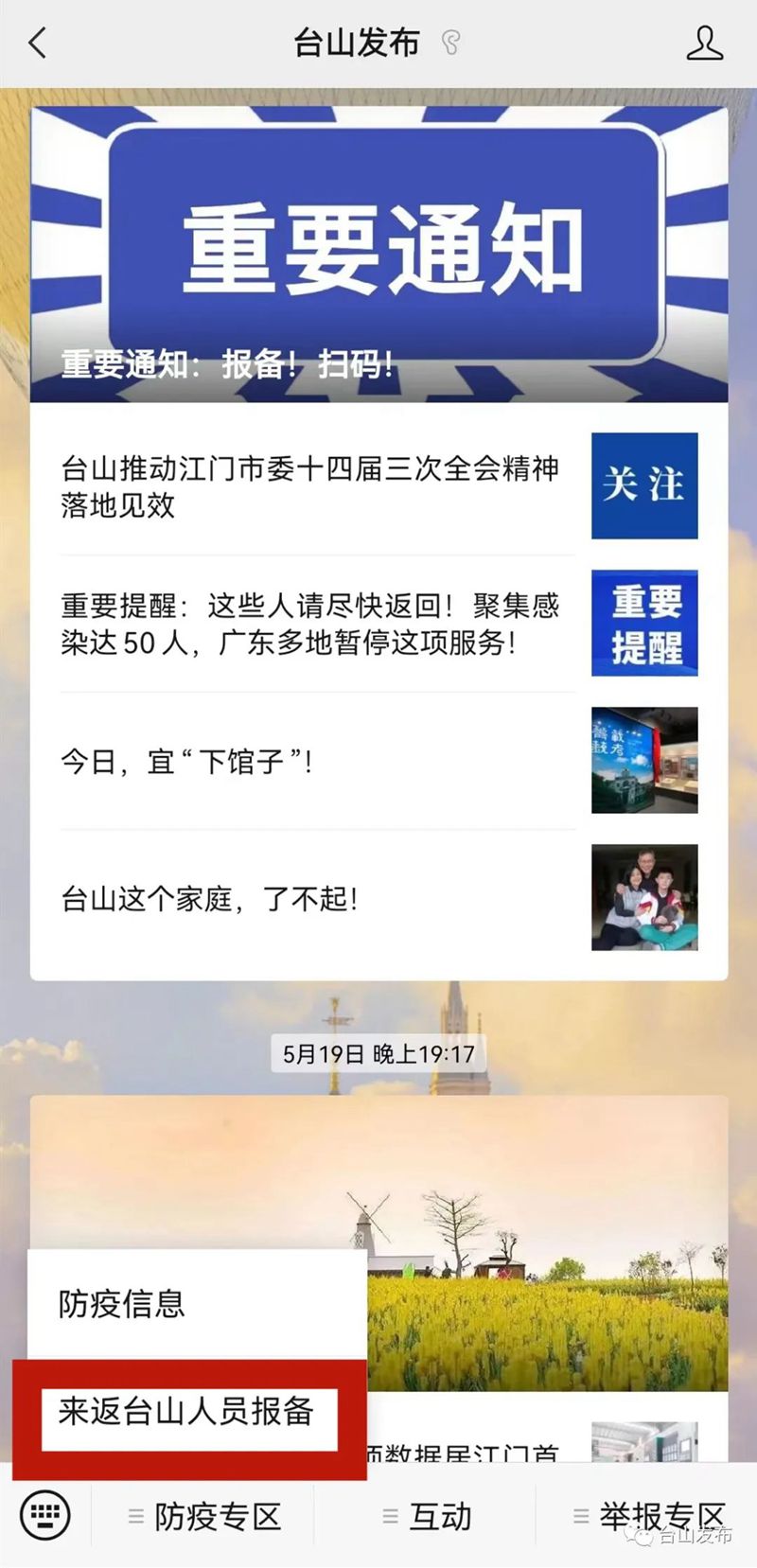Open 重要提醒 article about 聚集感染达50人
This screenshot has width=757, height=1568.
310,624
